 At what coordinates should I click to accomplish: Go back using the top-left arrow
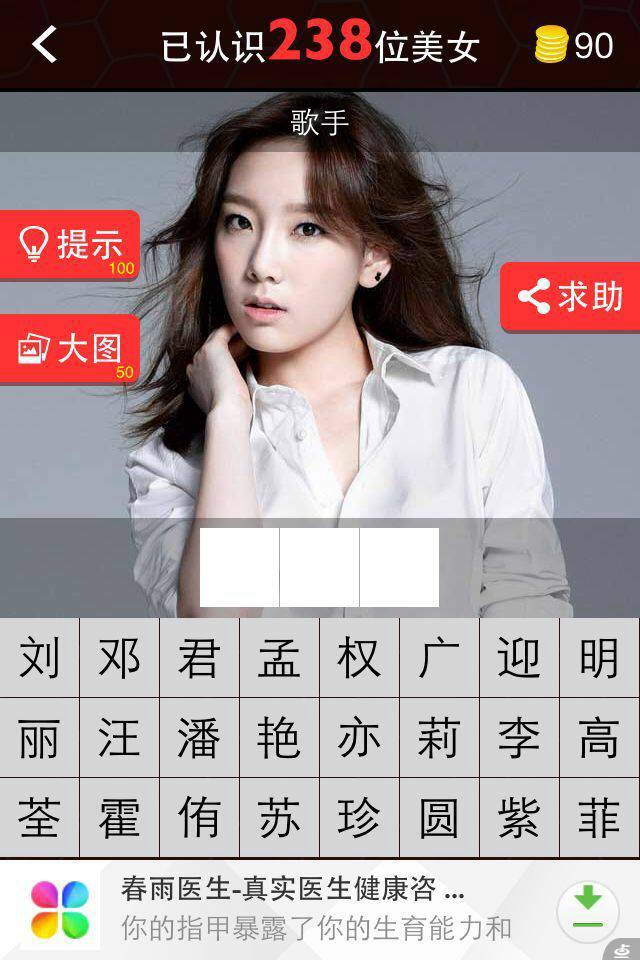(44, 45)
